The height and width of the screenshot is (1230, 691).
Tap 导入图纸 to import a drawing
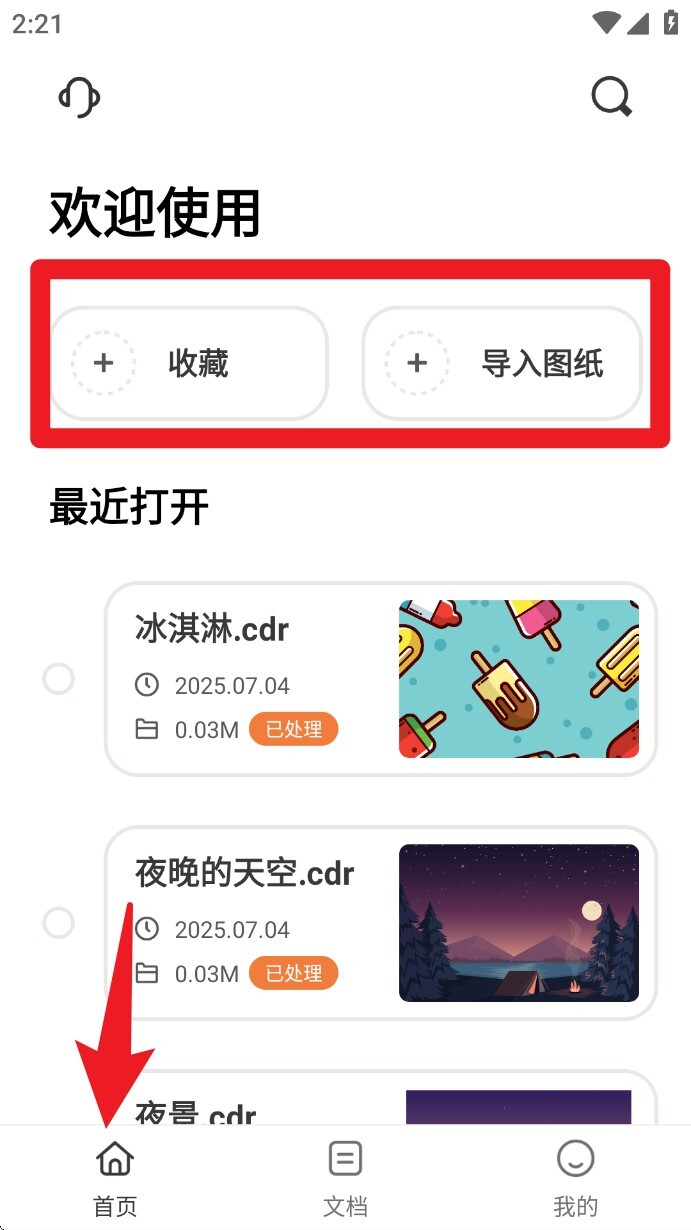pyautogui.click(x=502, y=363)
